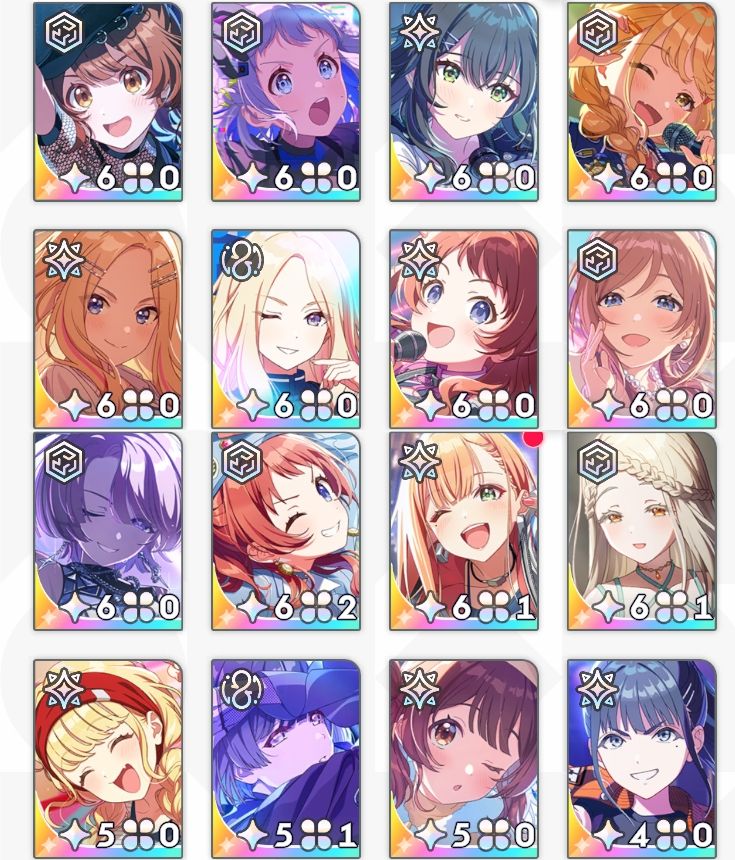Open the winking pale blonde girl card
This screenshot has height=860, width=735.
[285, 328]
